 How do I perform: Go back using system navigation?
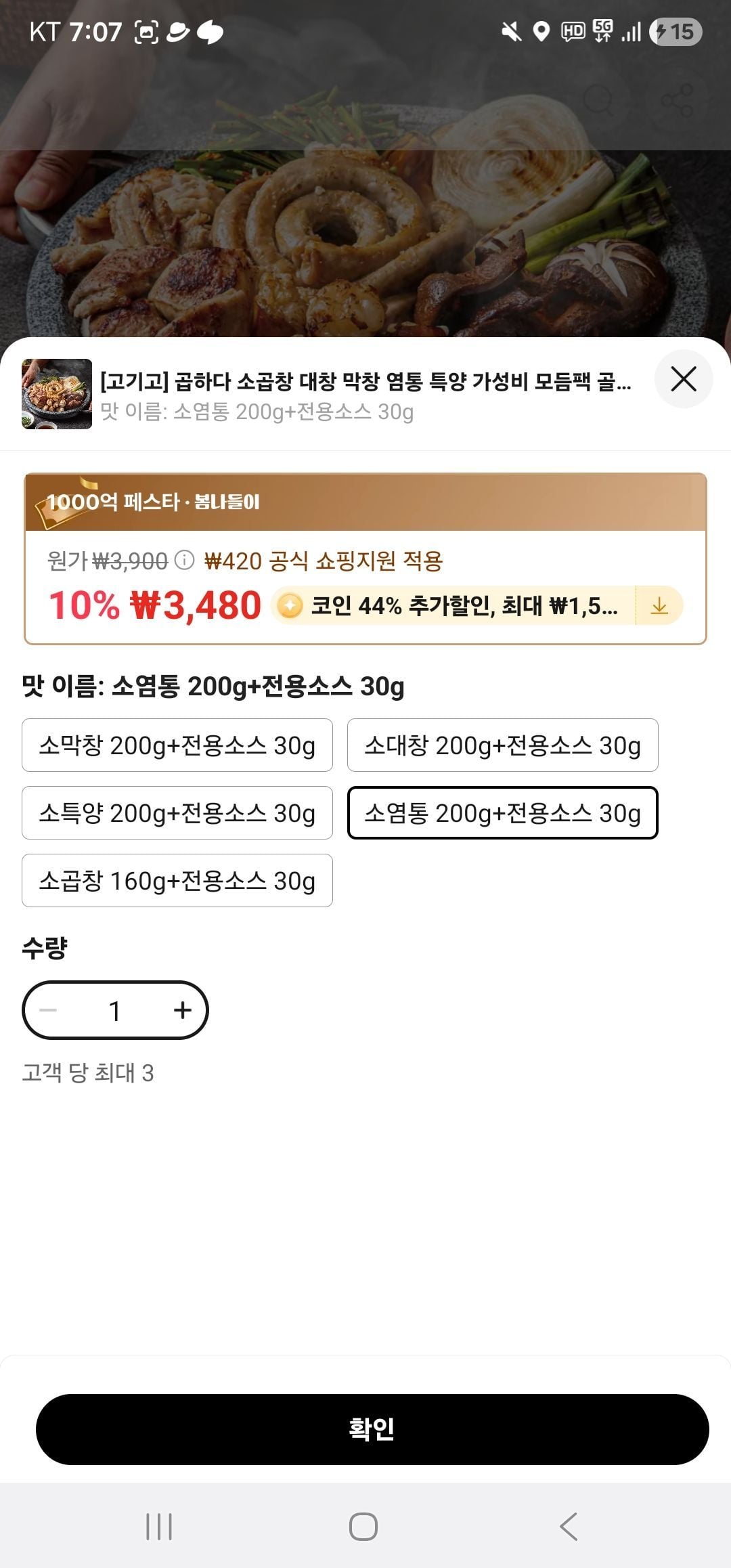coord(569,1527)
